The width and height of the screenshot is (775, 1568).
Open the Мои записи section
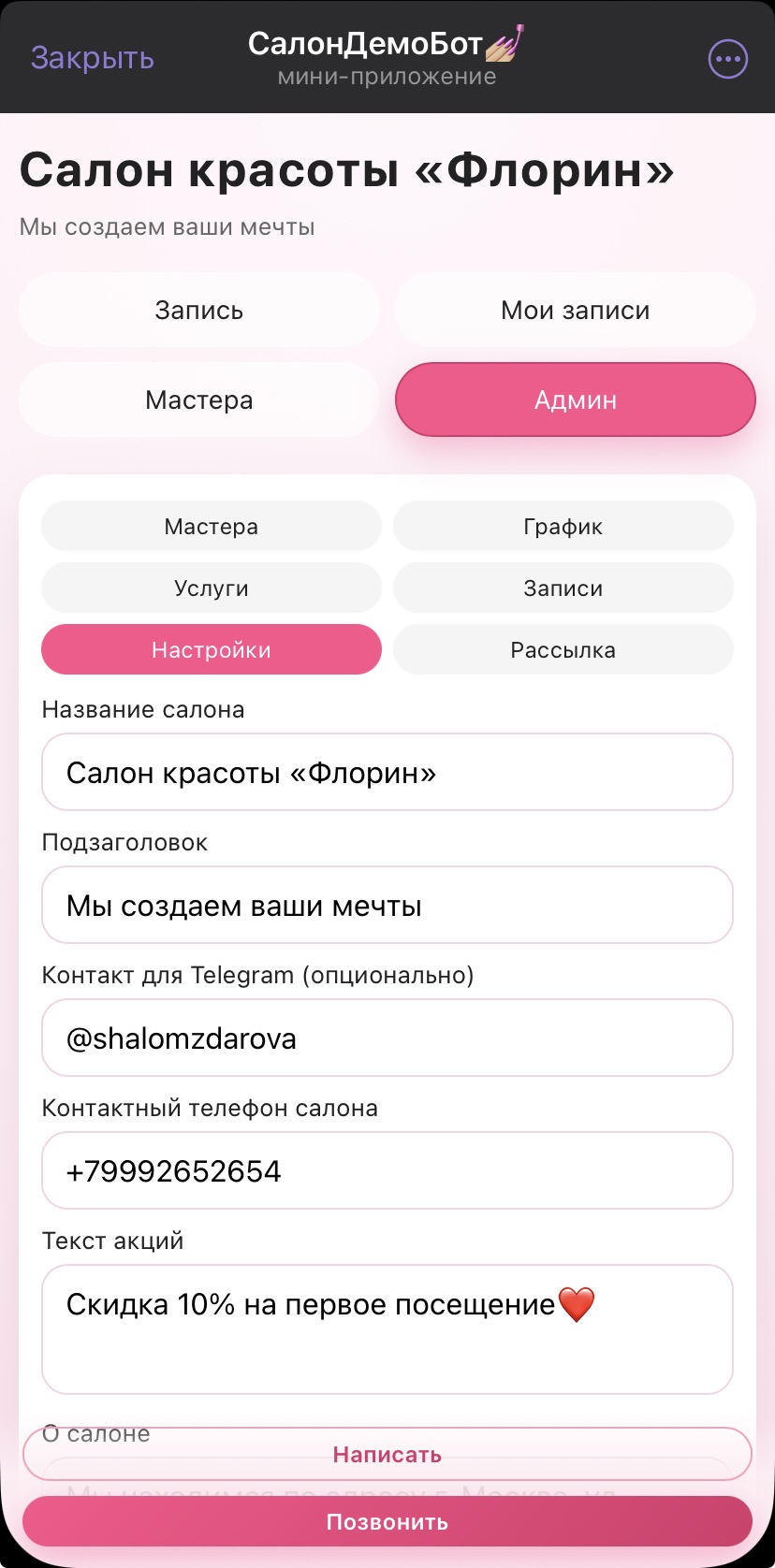[575, 310]
